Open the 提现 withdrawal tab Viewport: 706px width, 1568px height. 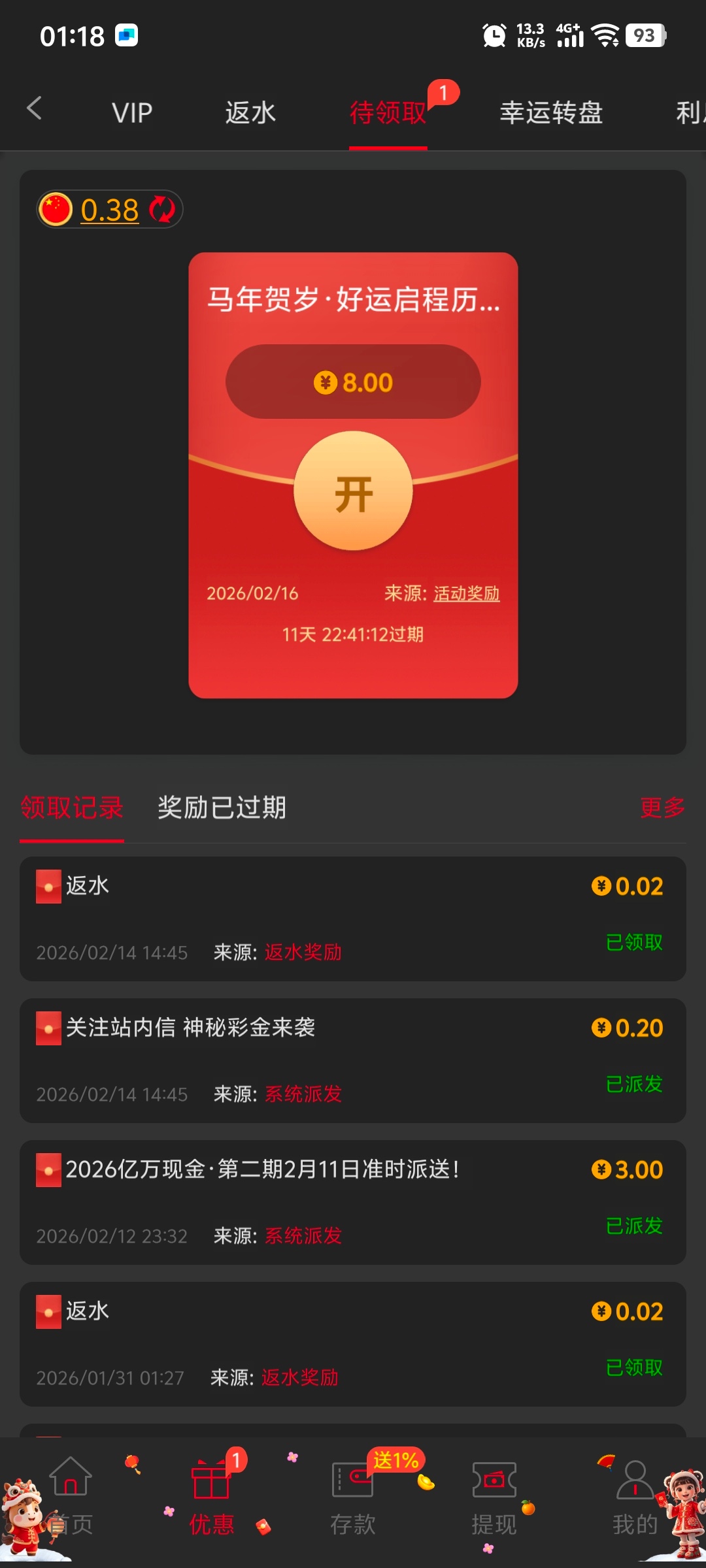click(x=494, y=1496)
